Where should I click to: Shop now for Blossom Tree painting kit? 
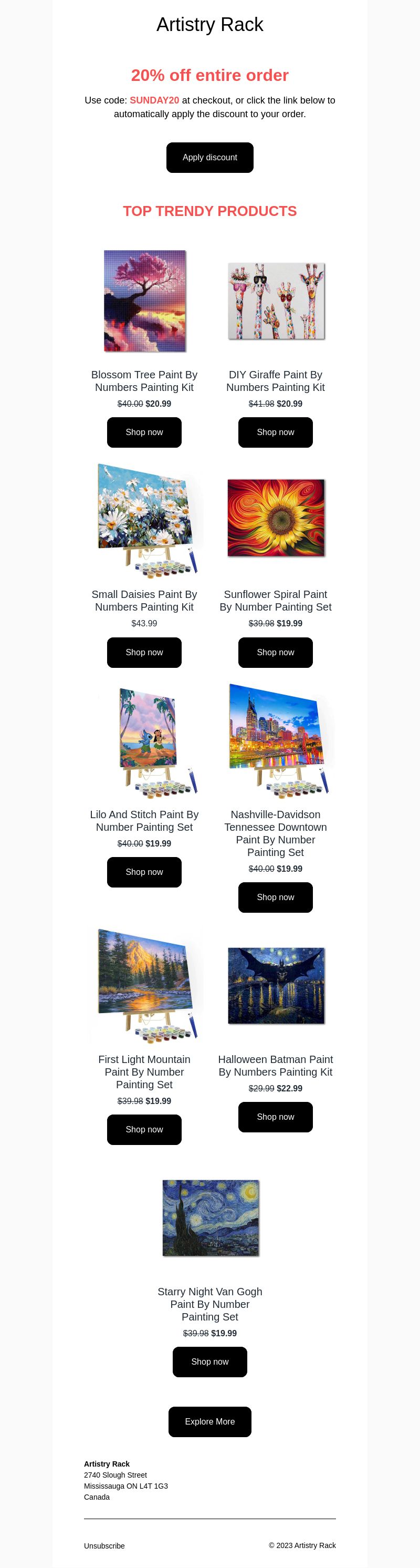coord(144,432)
